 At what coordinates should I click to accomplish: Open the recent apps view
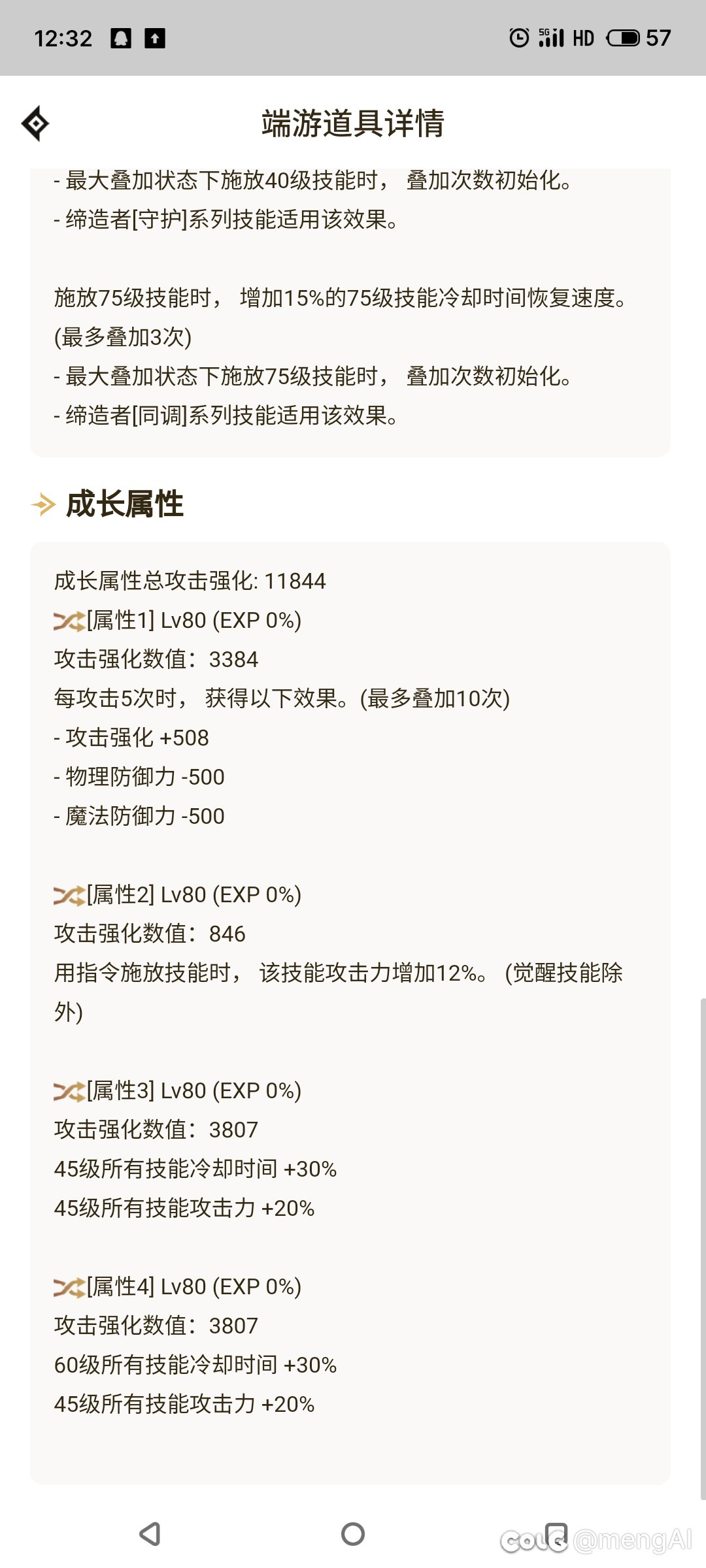[x=556, y=1533]
